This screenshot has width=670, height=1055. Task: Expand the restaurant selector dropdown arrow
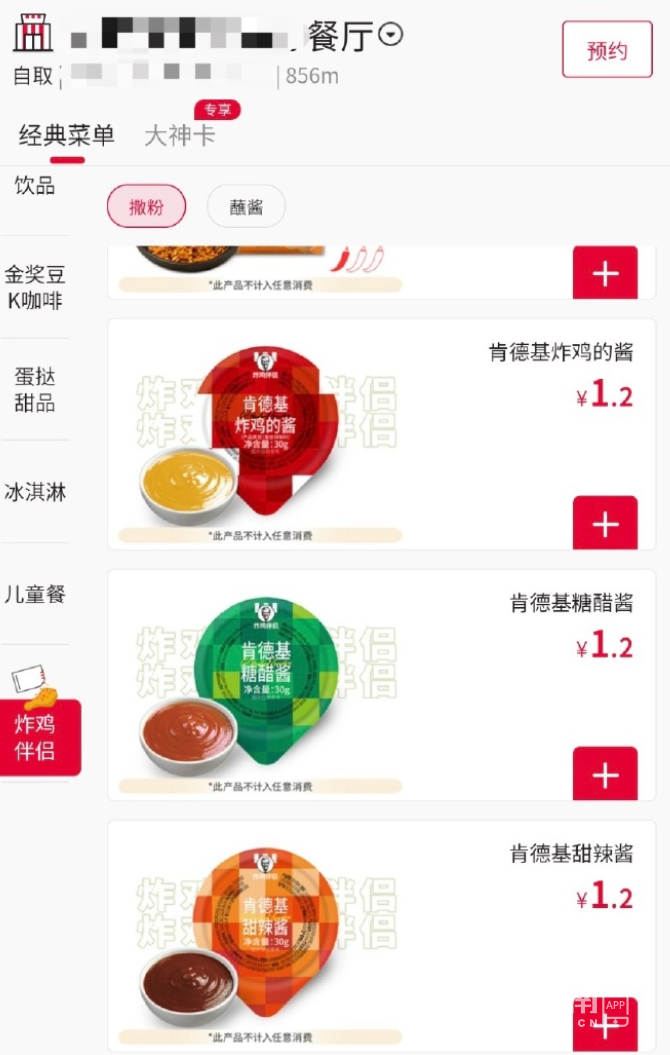coord(391,36)
